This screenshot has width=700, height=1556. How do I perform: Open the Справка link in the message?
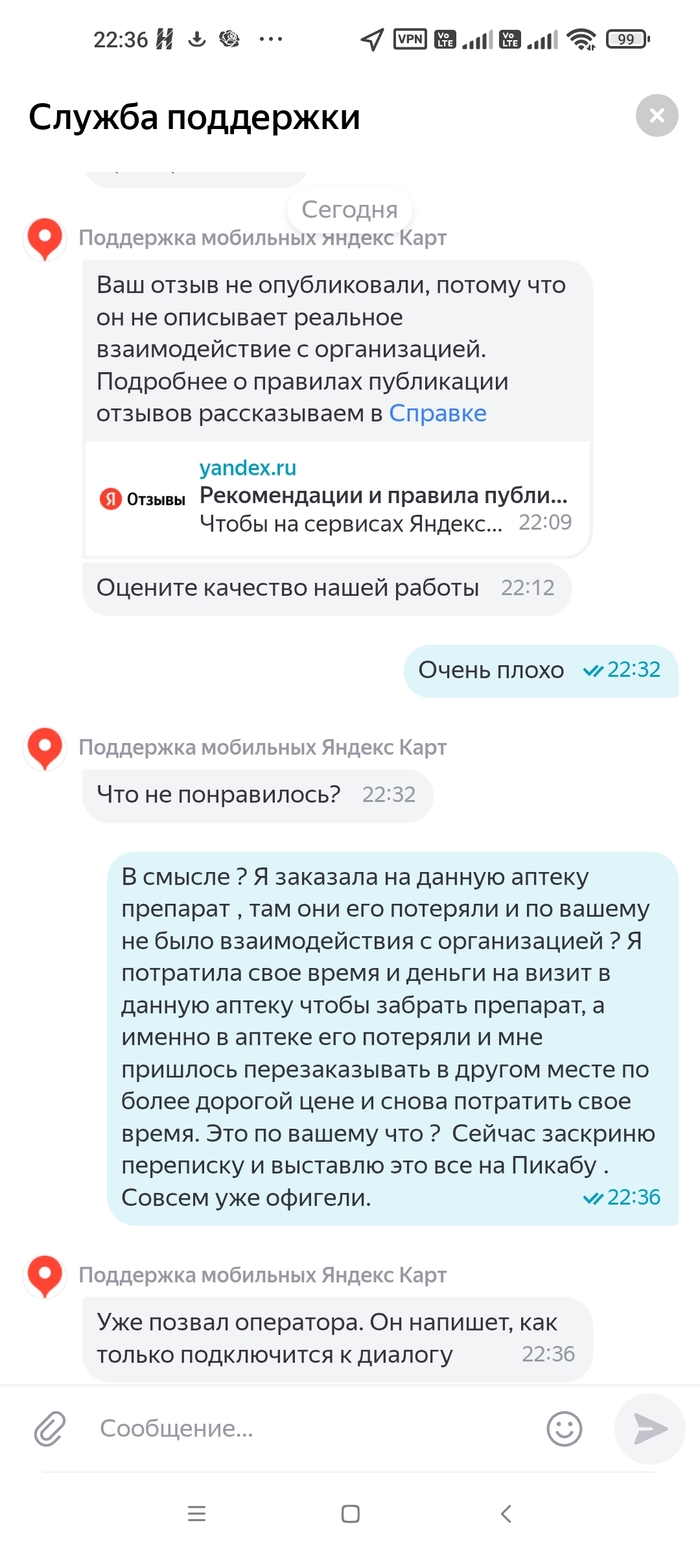(438, 413)
